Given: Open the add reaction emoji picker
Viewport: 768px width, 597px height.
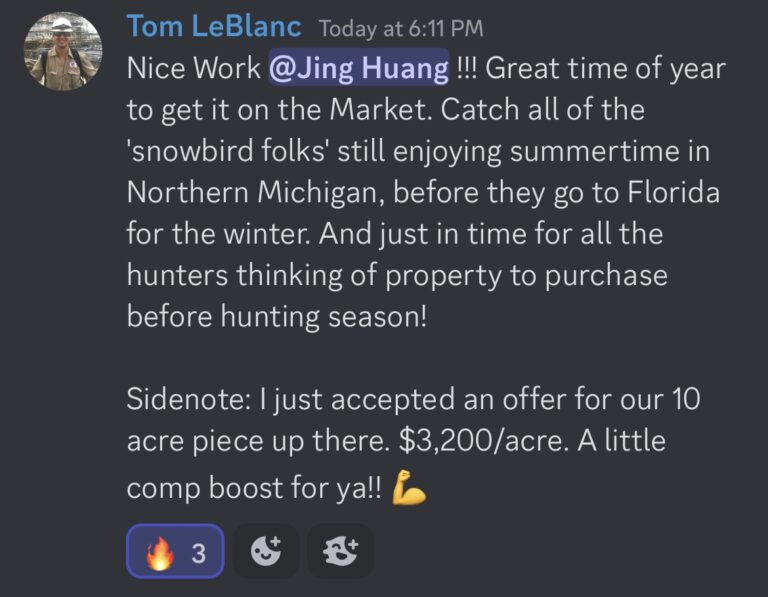Looking at the screenshot, I should 266,551.
